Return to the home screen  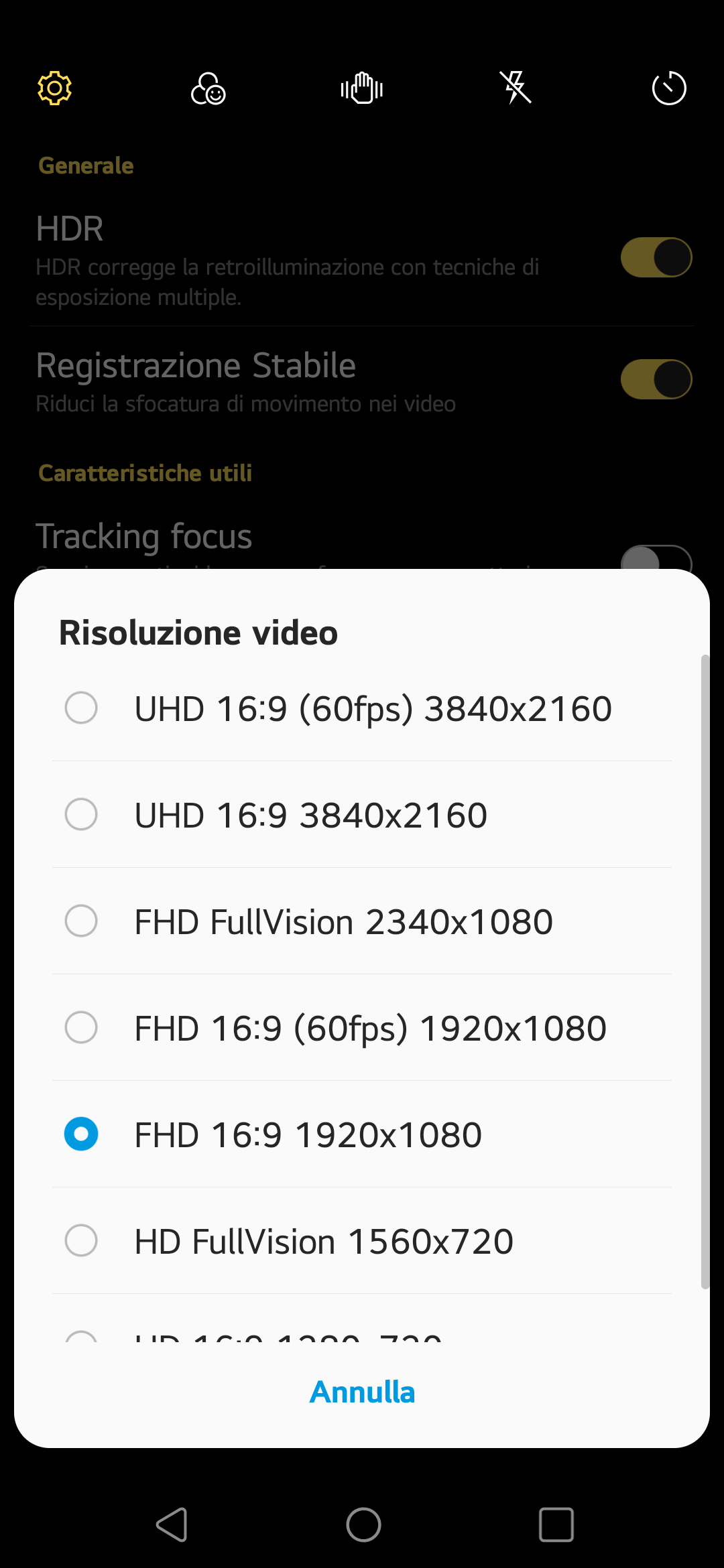(x=363, y=1525)
